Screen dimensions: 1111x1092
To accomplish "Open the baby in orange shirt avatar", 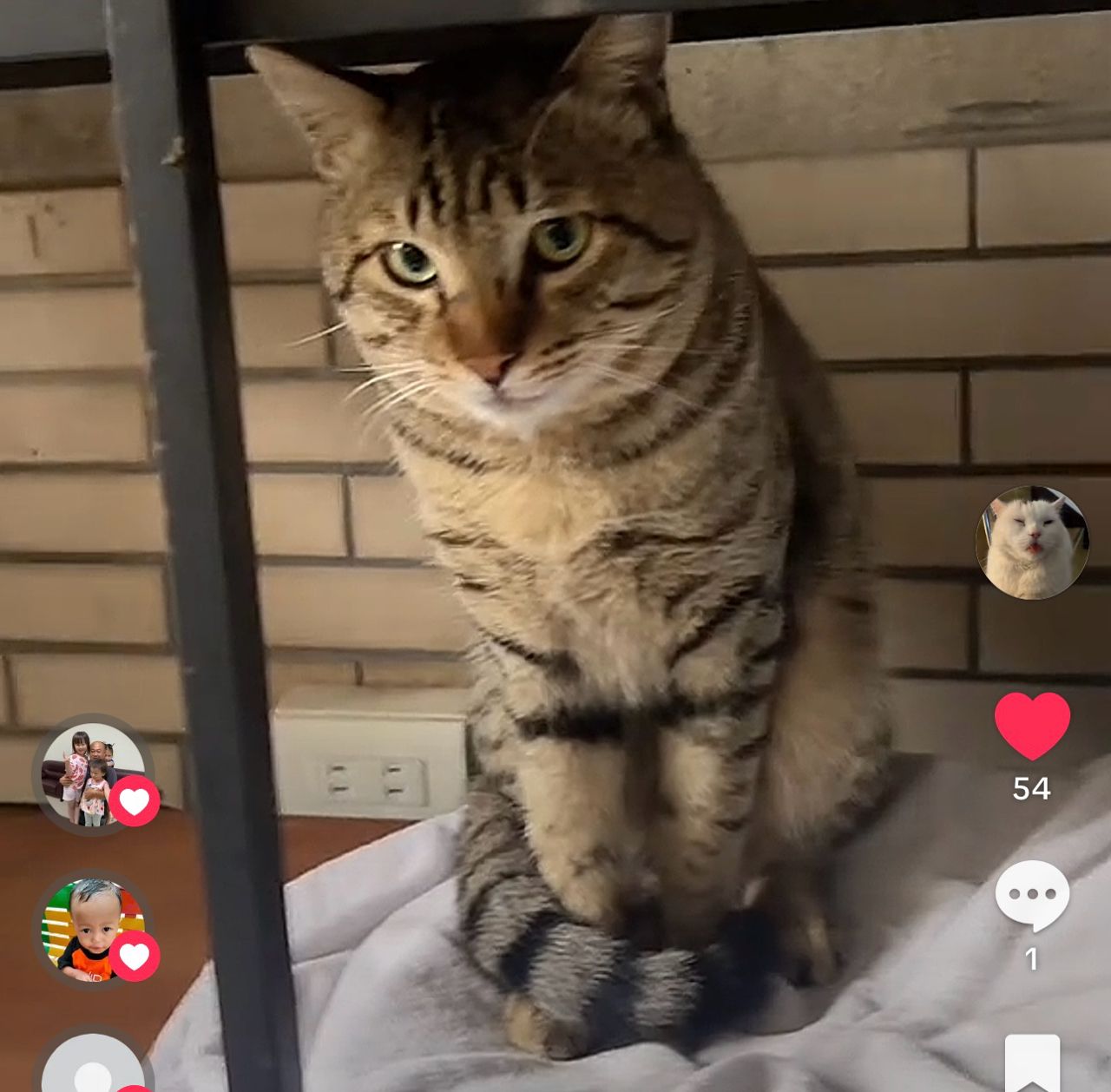I will (93, 930).
